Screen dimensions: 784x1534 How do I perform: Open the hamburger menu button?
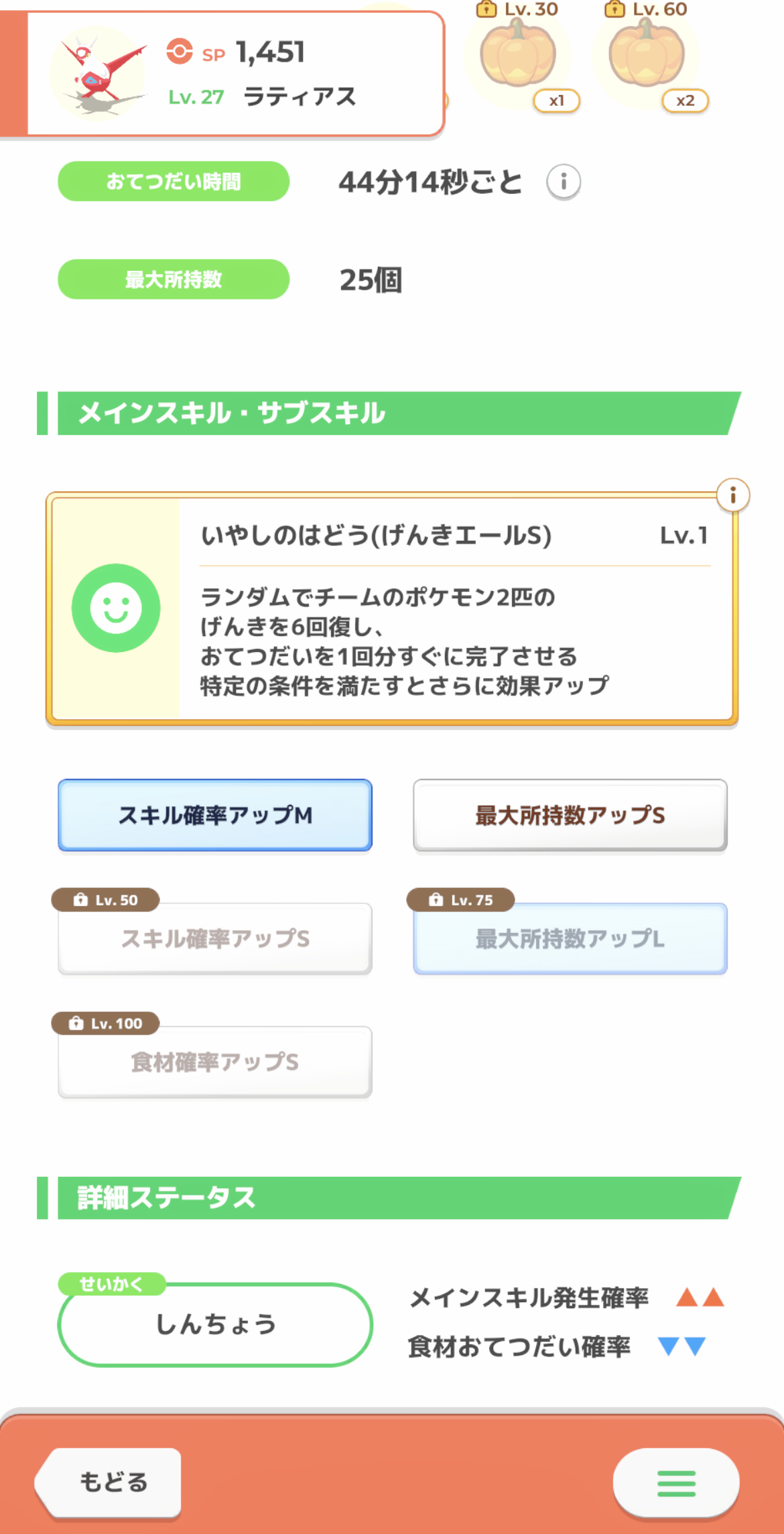coord(676,1483)
